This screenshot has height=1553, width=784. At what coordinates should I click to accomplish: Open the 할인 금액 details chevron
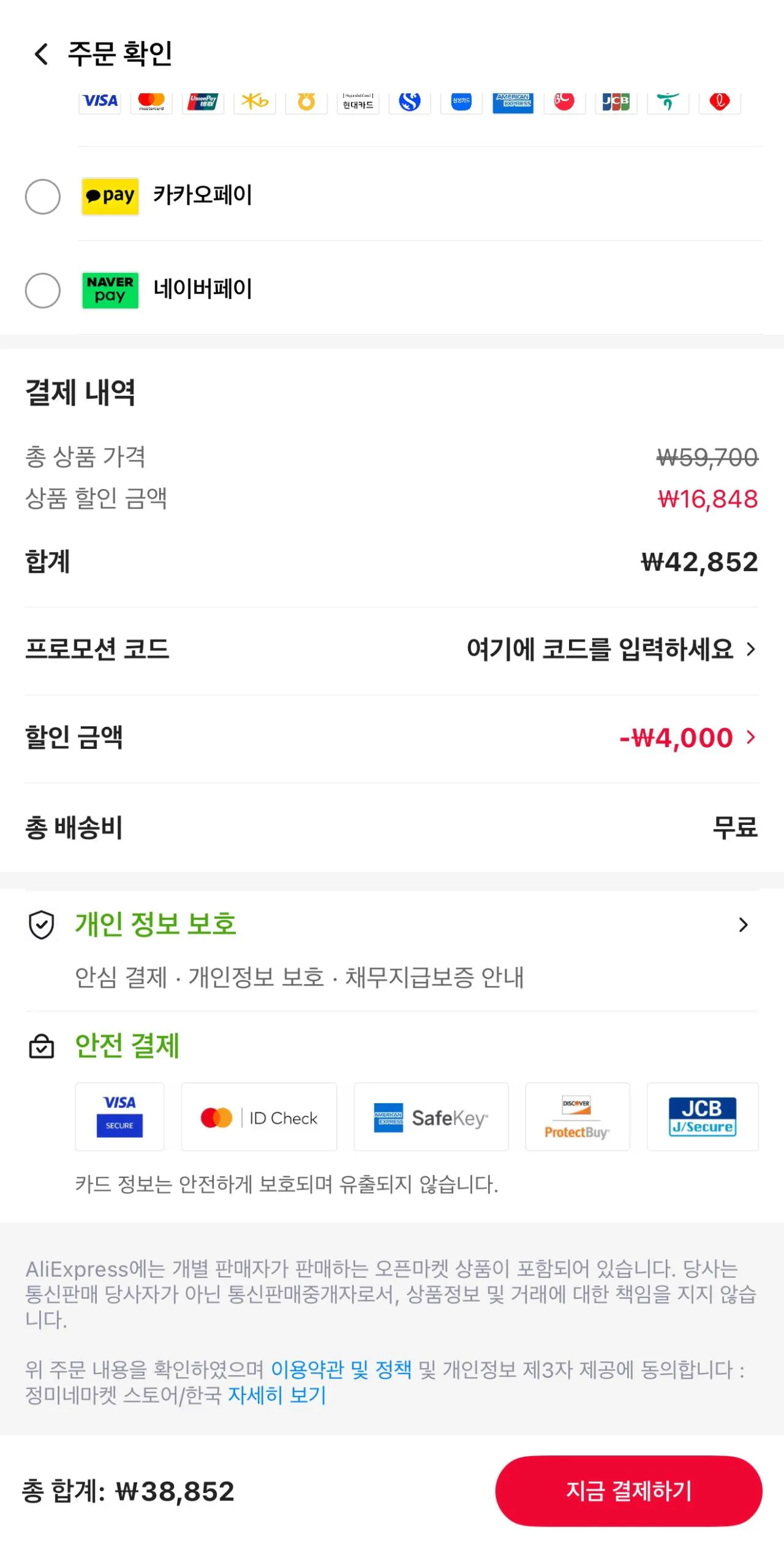[752, 738]
